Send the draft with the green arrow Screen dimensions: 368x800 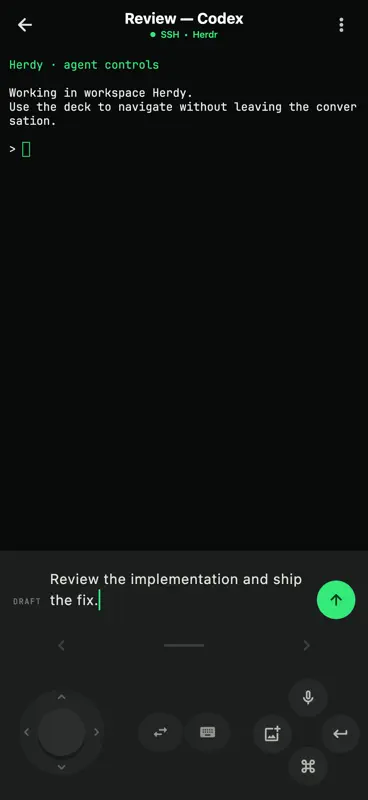(x=336, y=600)
